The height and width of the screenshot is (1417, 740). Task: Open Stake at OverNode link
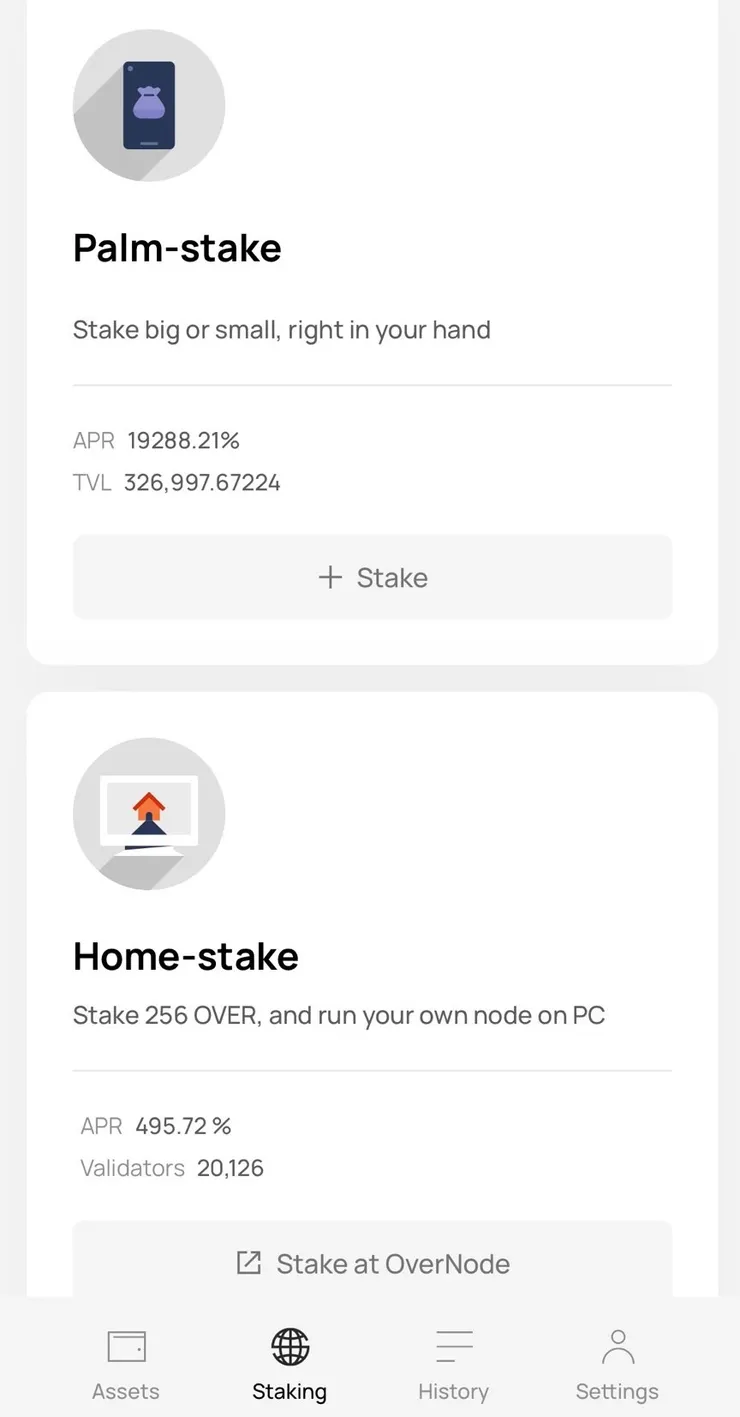372,1263
